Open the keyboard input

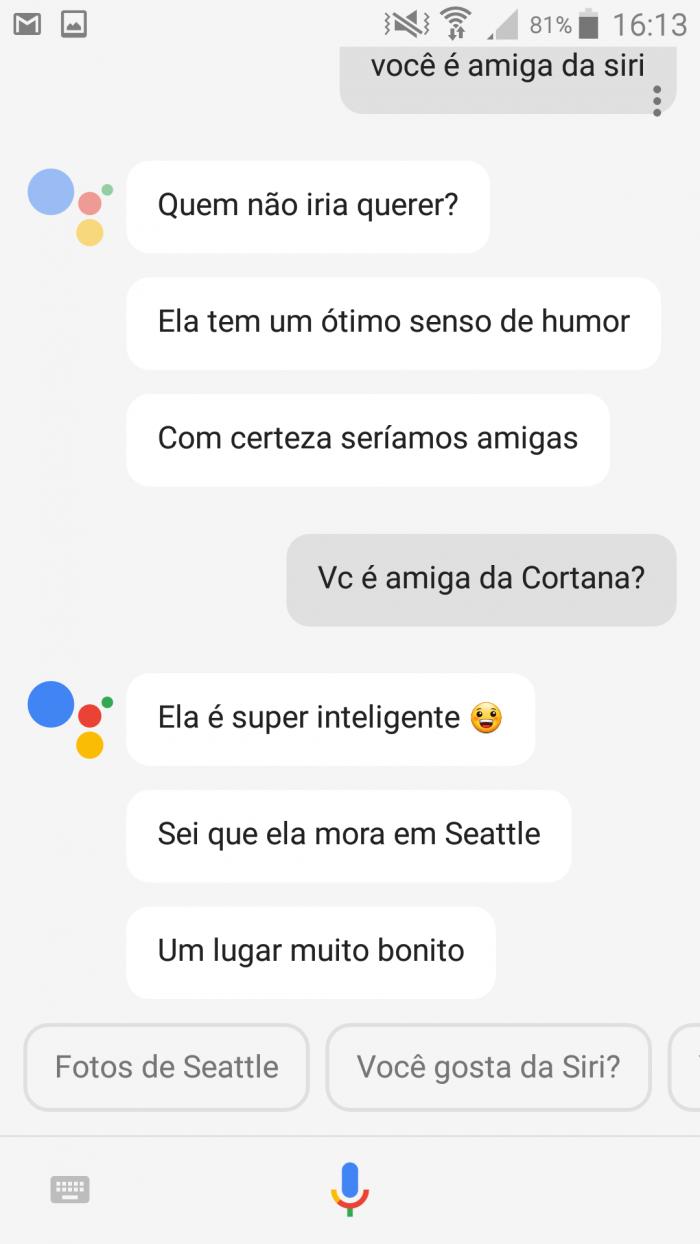pos(70,1189)
